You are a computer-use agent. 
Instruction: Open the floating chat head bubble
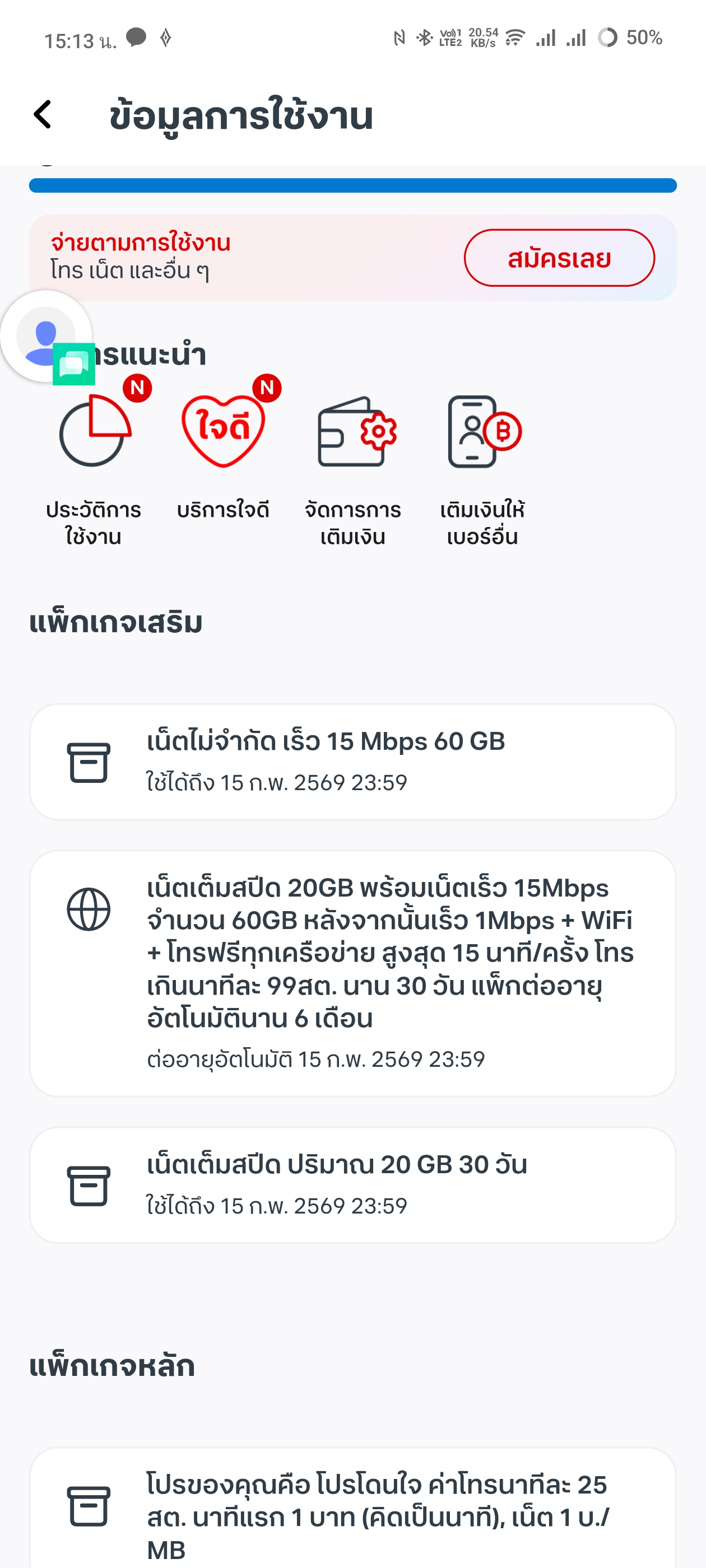pyautogui.click(x=47, y=336)
